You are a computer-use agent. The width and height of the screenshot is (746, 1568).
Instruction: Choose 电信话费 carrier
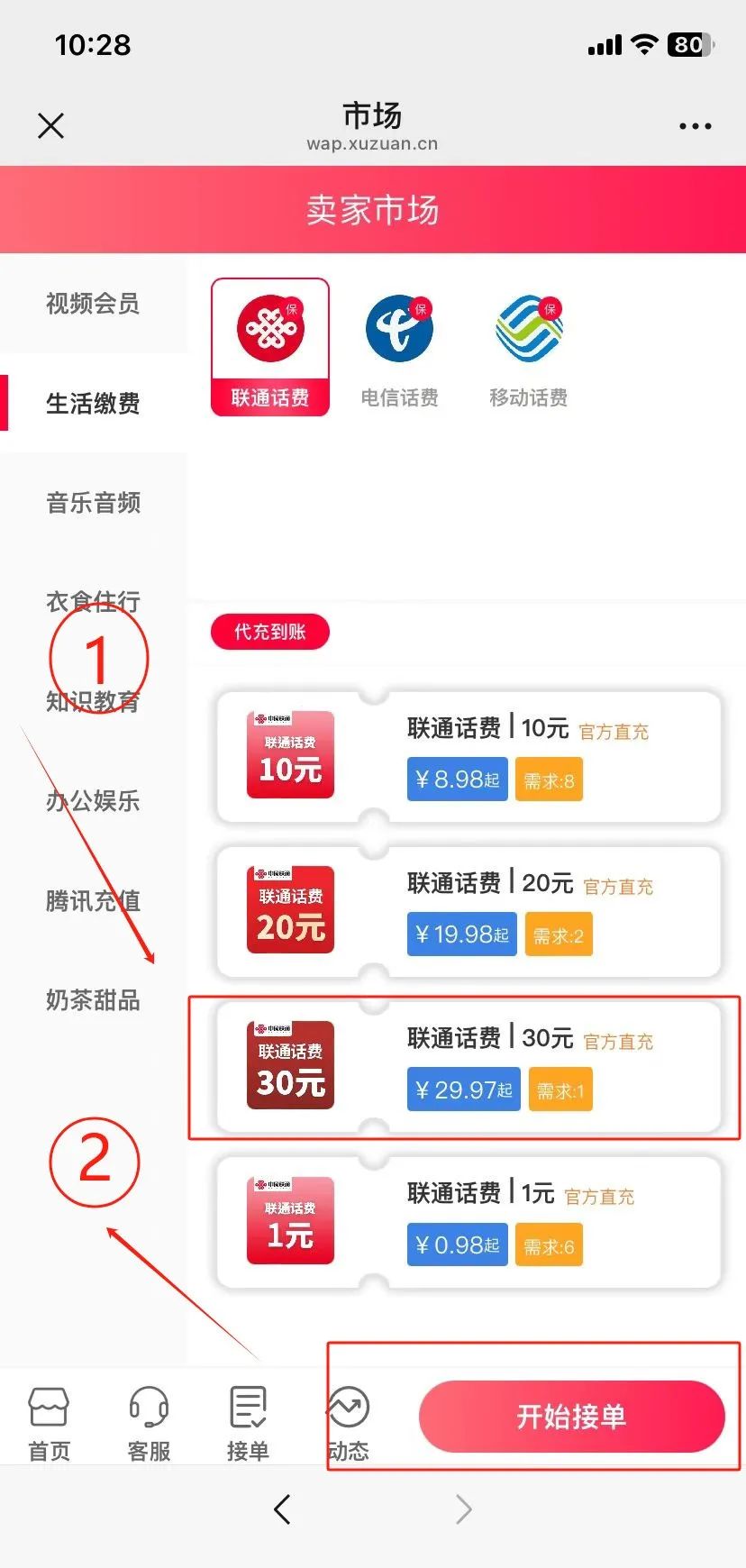399,347
